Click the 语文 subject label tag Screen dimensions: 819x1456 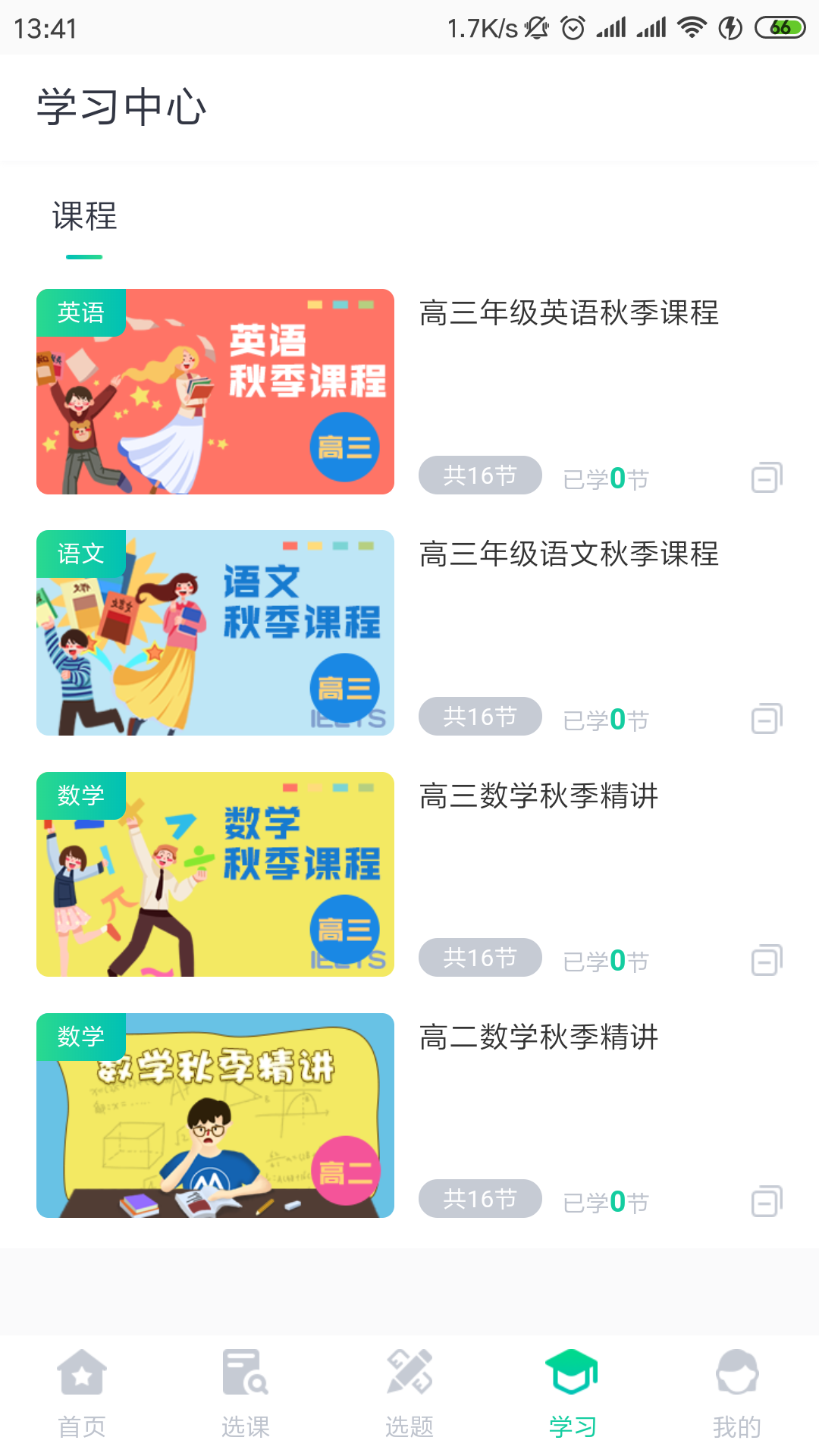[x=80, y=554]
